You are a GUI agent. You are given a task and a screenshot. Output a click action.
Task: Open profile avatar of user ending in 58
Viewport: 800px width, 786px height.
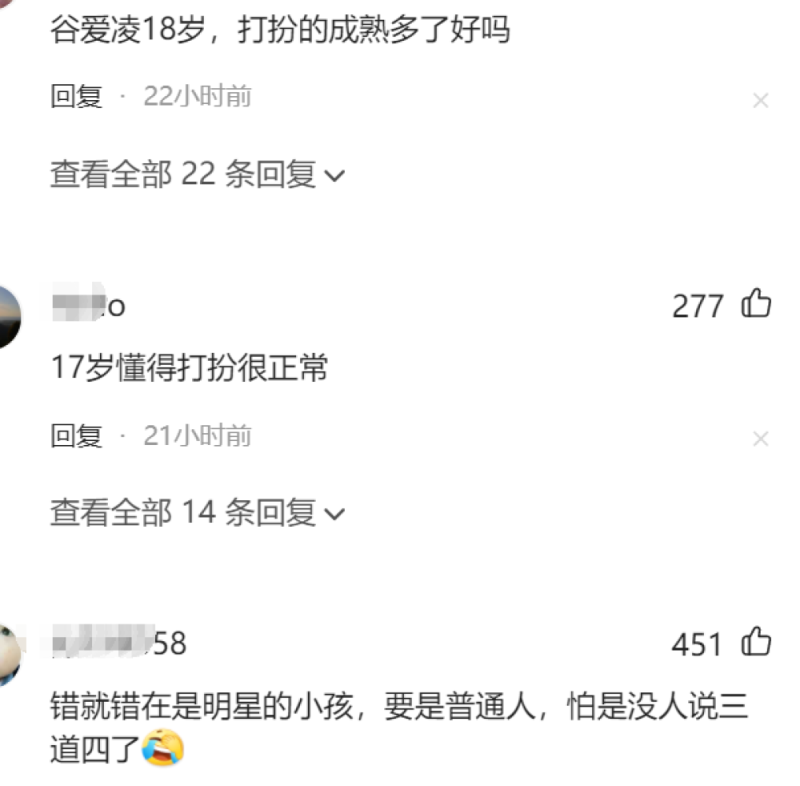pos(8,654)
